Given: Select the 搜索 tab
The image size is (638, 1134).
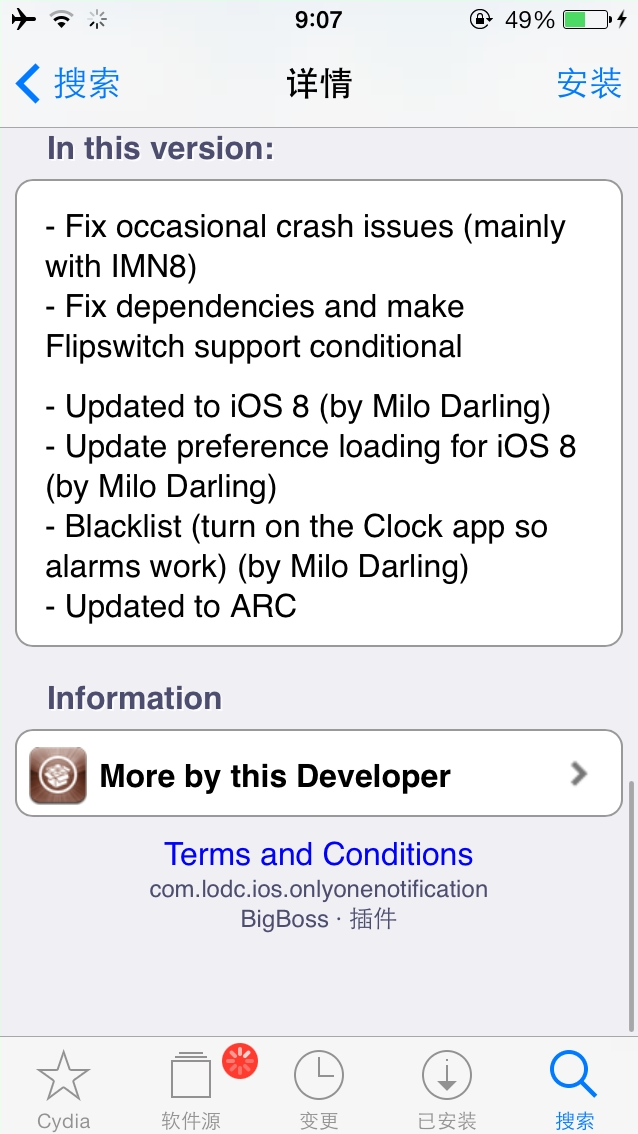Looking at the screenshot, I should coord(574,1090).
